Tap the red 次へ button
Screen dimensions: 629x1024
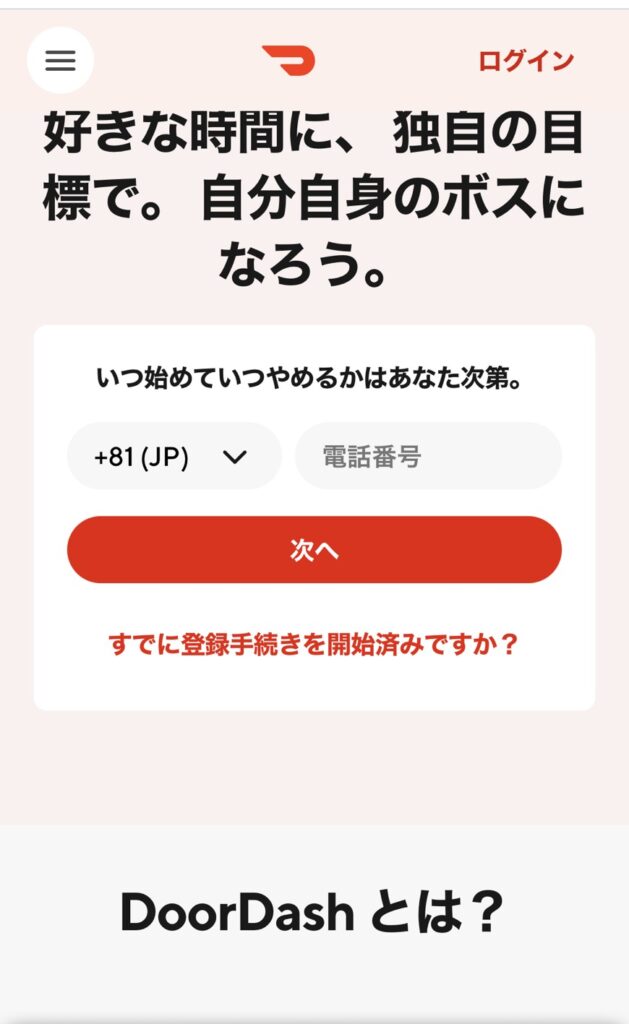click(314, 550)
